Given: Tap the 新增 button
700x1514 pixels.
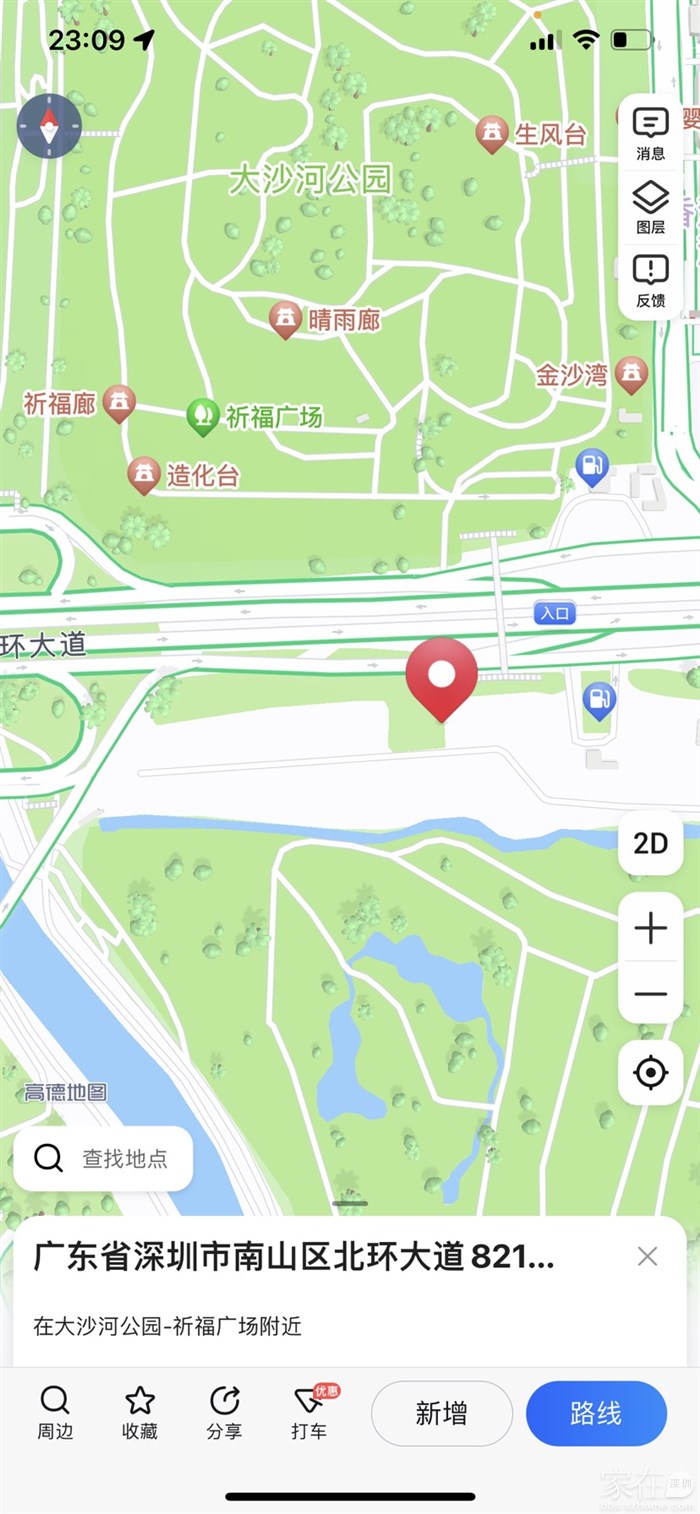Looking at the screenshot, I should pos(441,1413).
